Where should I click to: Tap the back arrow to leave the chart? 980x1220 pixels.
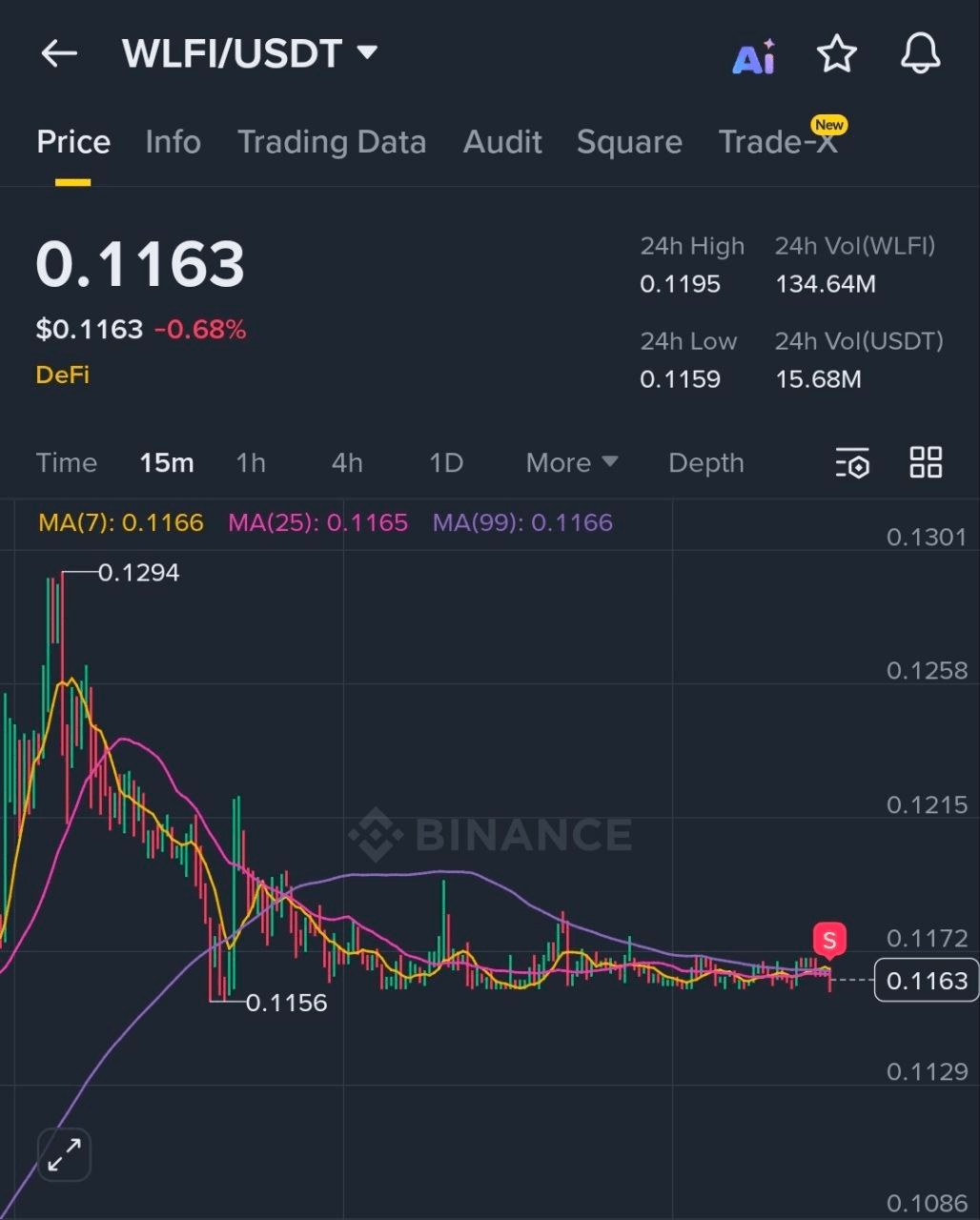(59, 53)
